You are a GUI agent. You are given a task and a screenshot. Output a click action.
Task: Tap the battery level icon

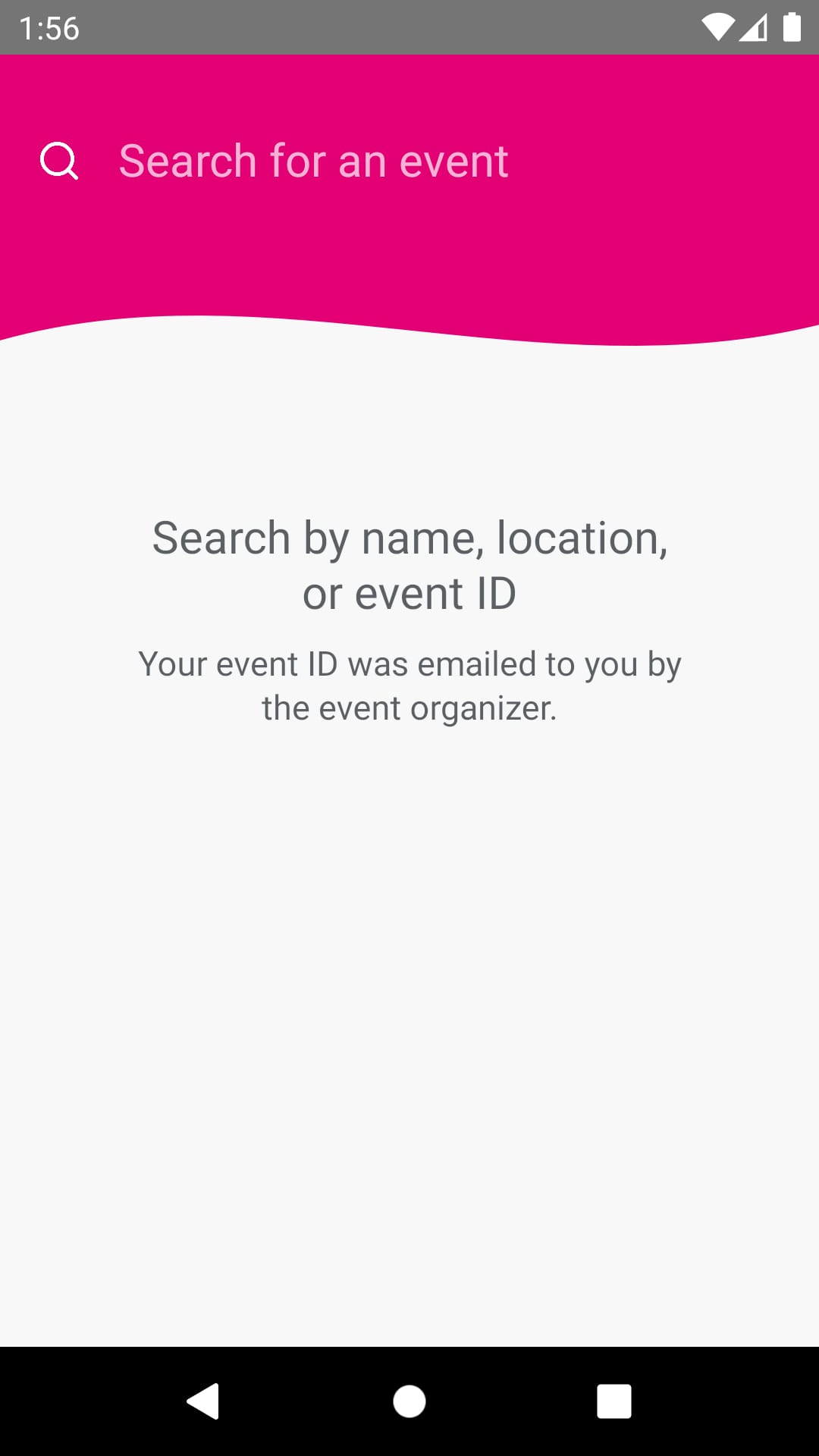(792, 27)
